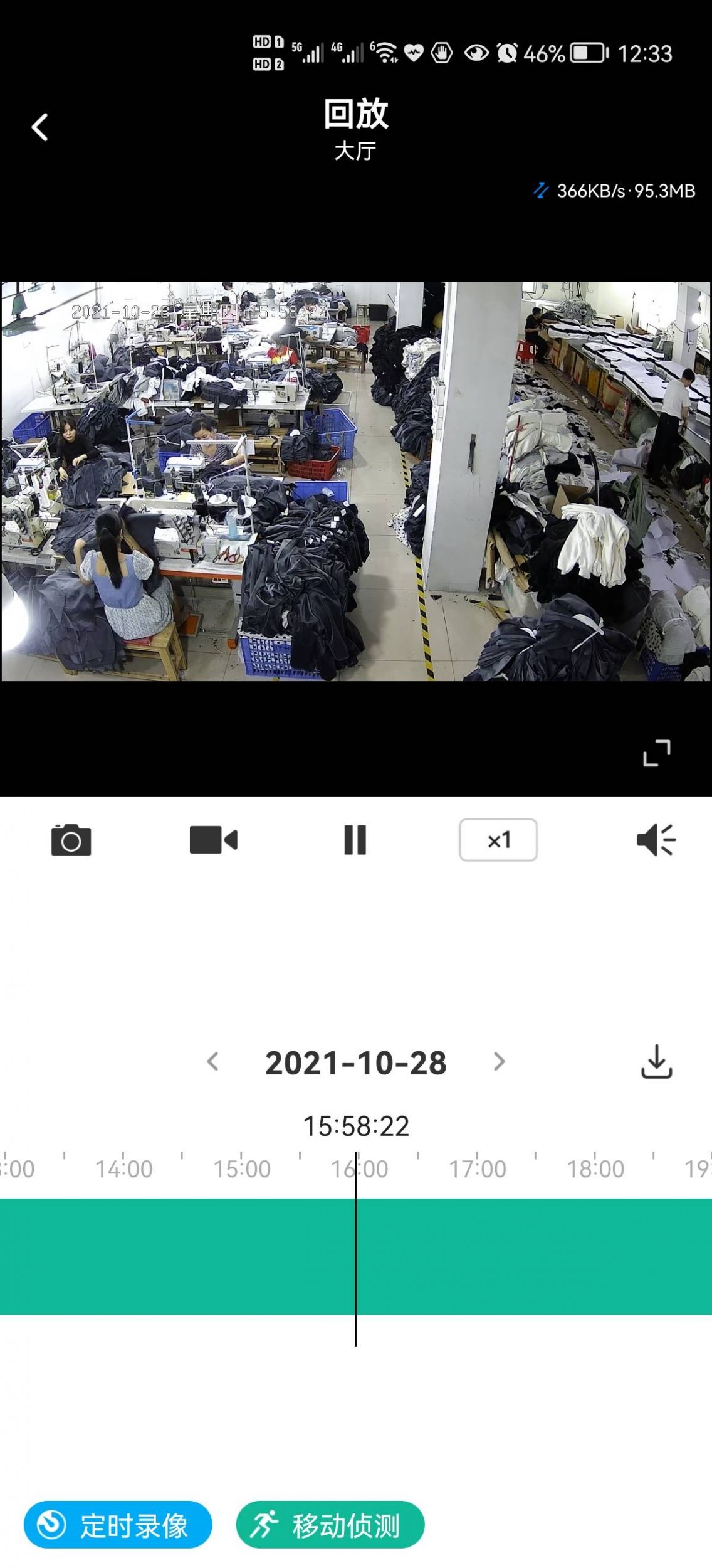Expand the video to fullscreen
Viewport: 712px width, 1568px height.
coord(656,753)
